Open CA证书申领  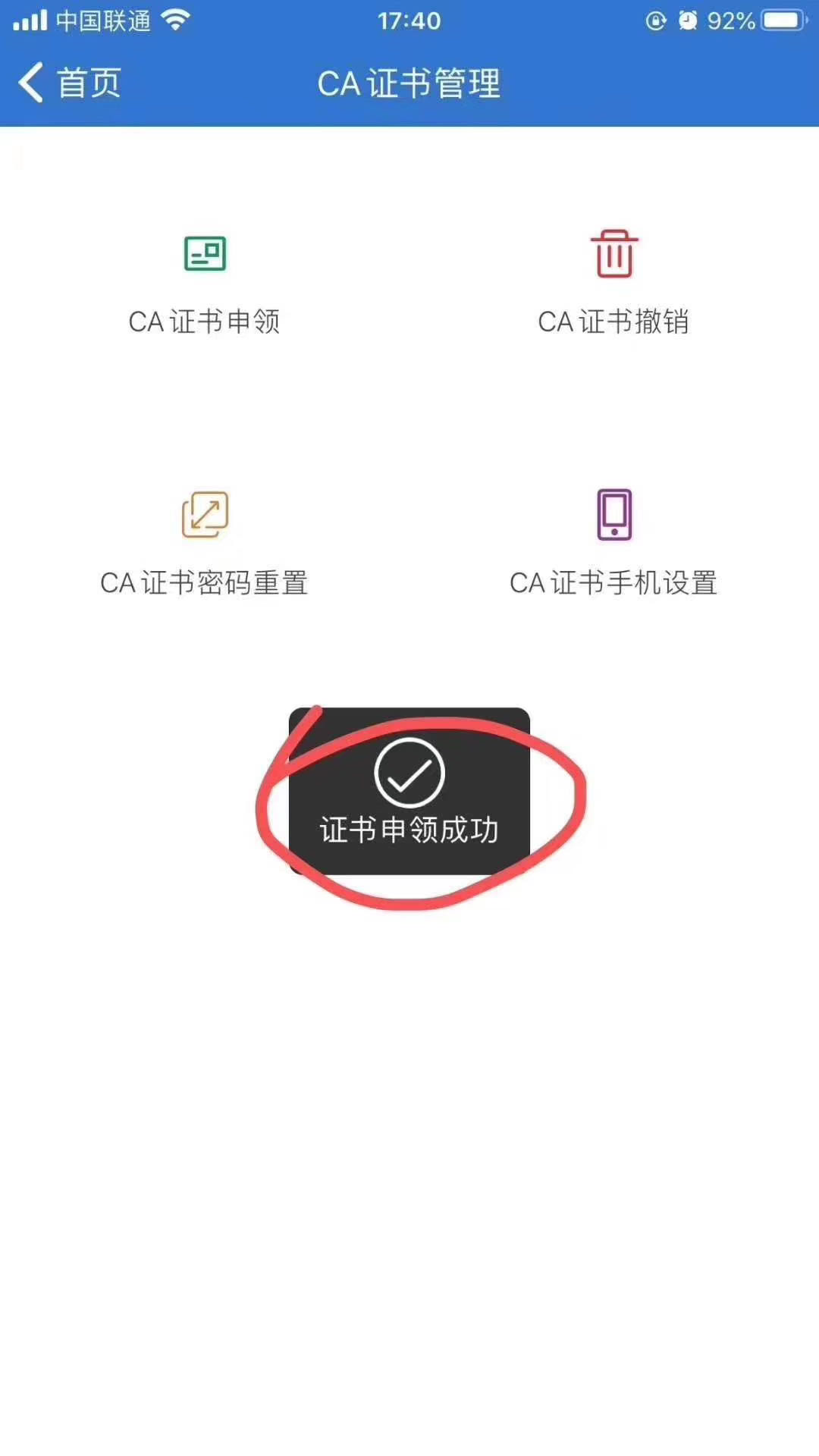pyautogui.click(x=205, y=282)
